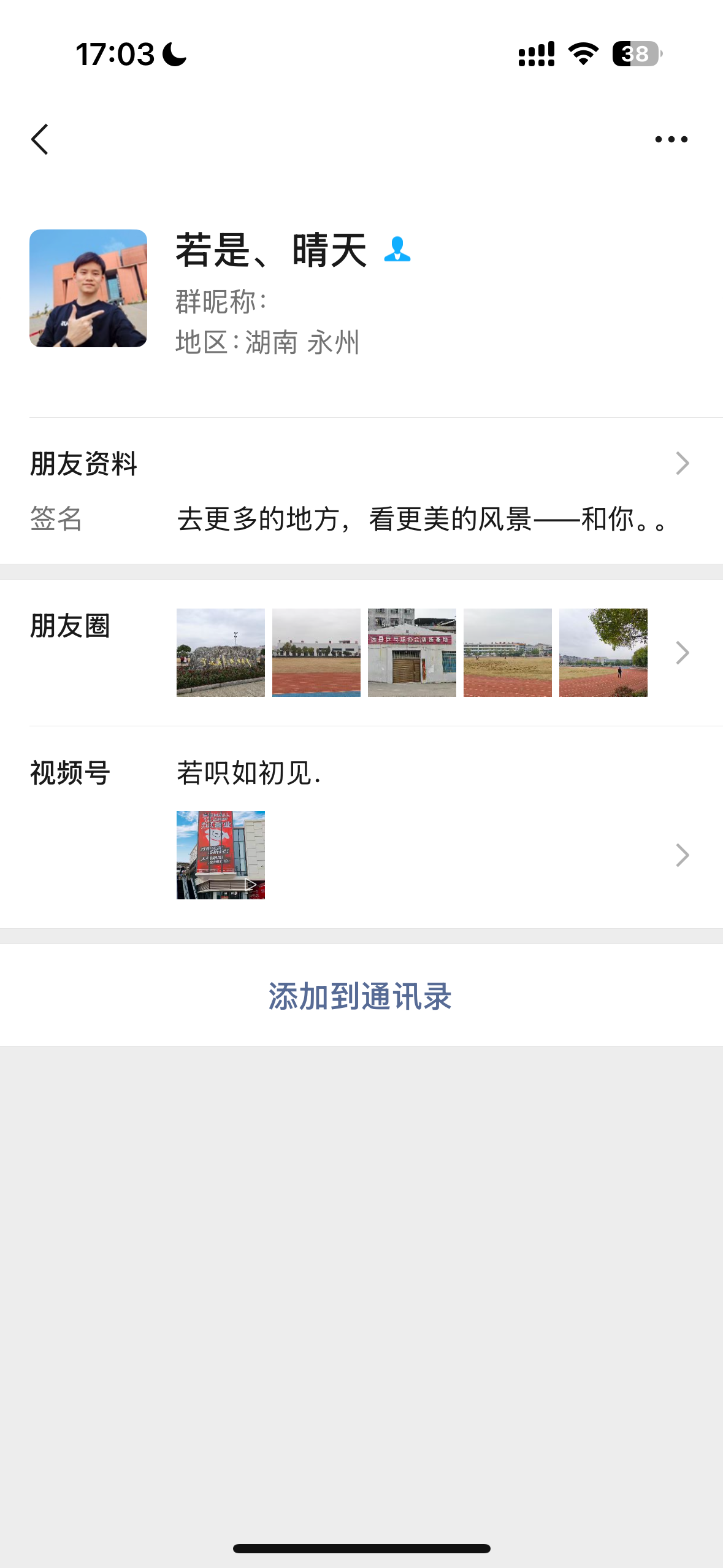Open the 朋友圈 moments row

[x=361, y=653]
